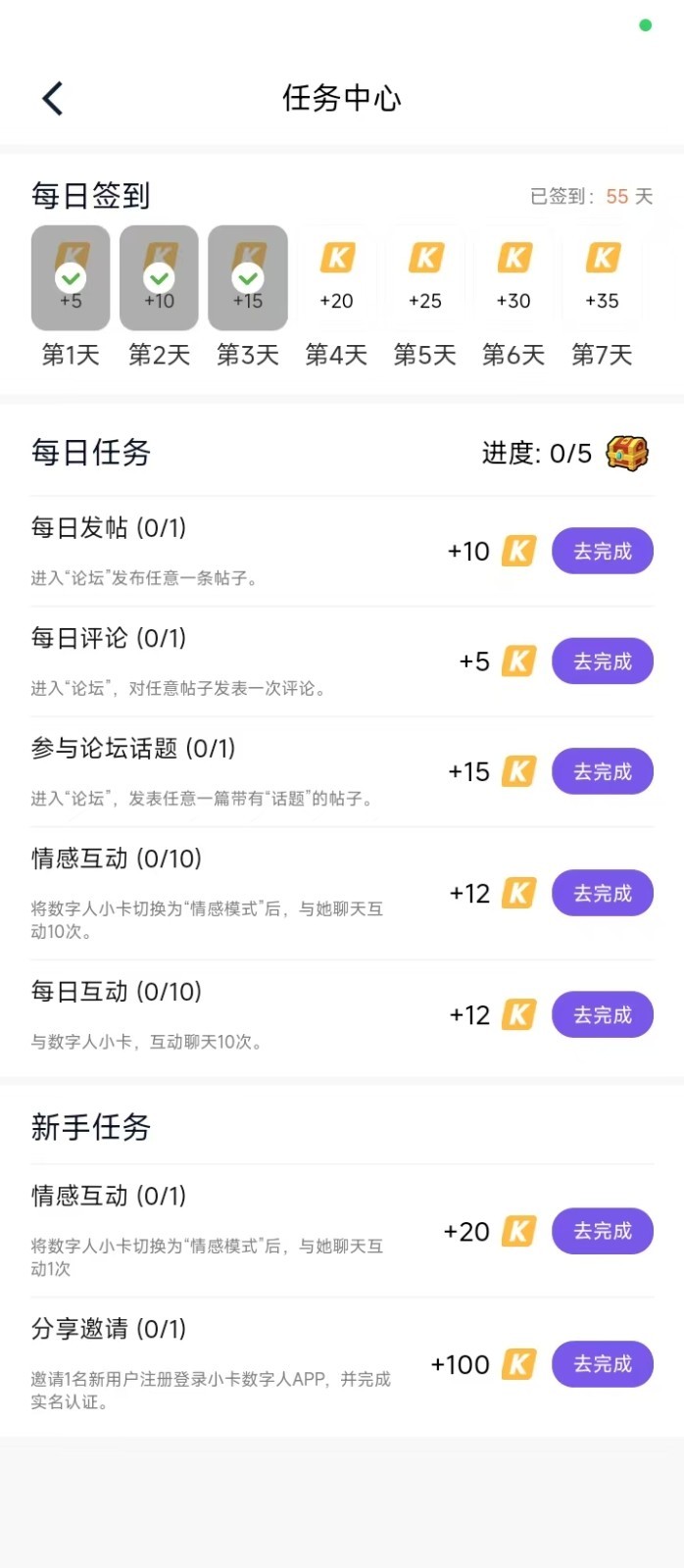Complete 参与论坛话题 by tapping 去完成
This screenshot has width=684, height=1568.
(x=602, y=772)
